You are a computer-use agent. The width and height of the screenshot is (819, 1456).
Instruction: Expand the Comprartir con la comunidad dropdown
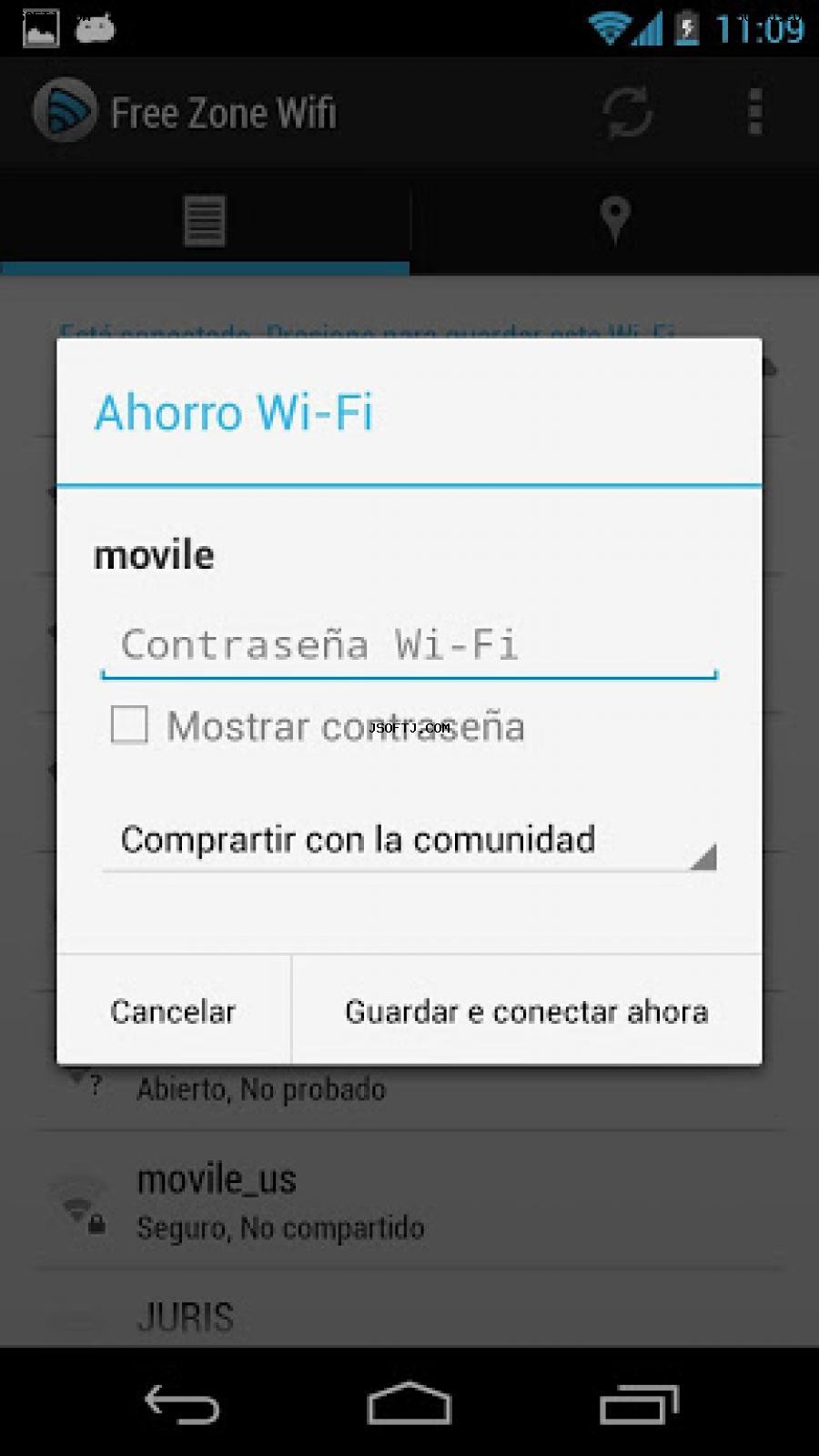pyautogui.click(x=409, y=840)
